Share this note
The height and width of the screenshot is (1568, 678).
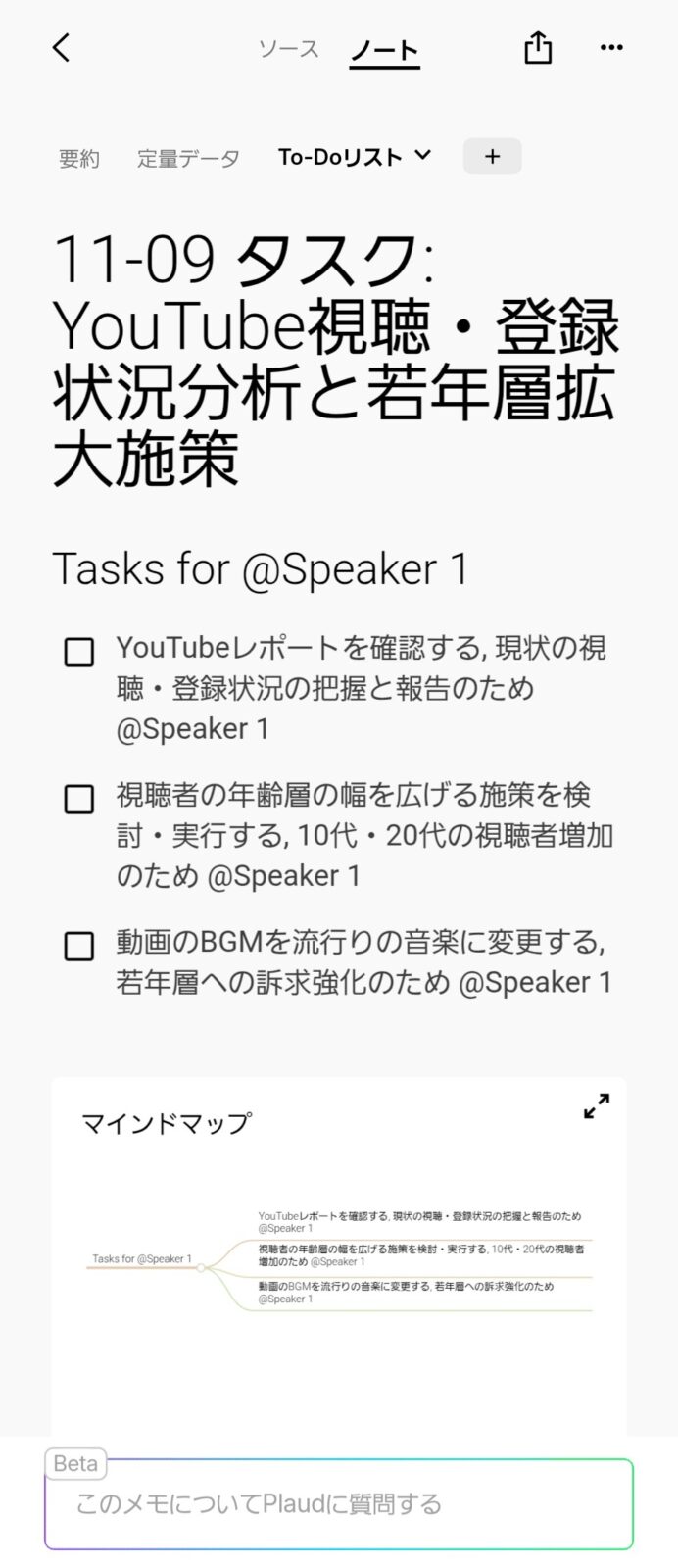538,47
